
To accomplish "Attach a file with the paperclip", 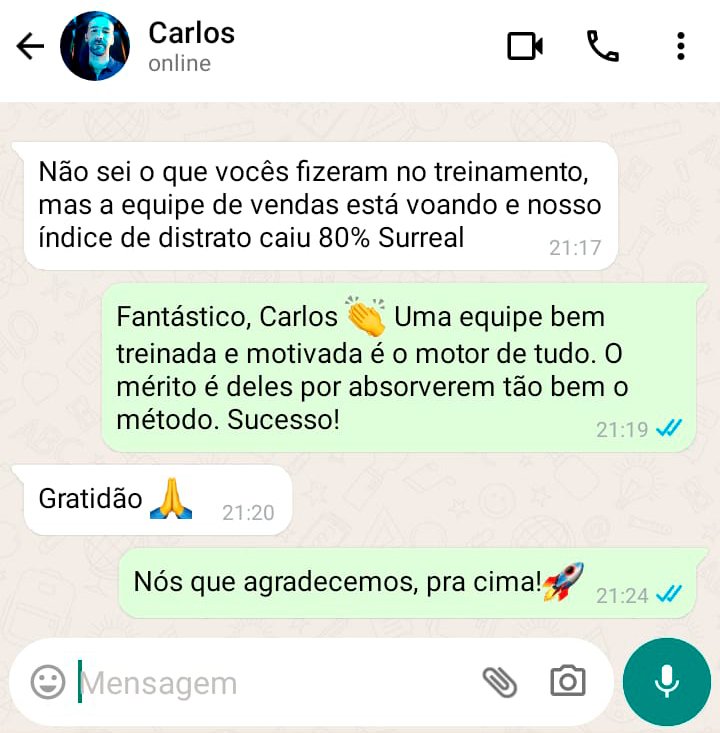I will point(499,682).
